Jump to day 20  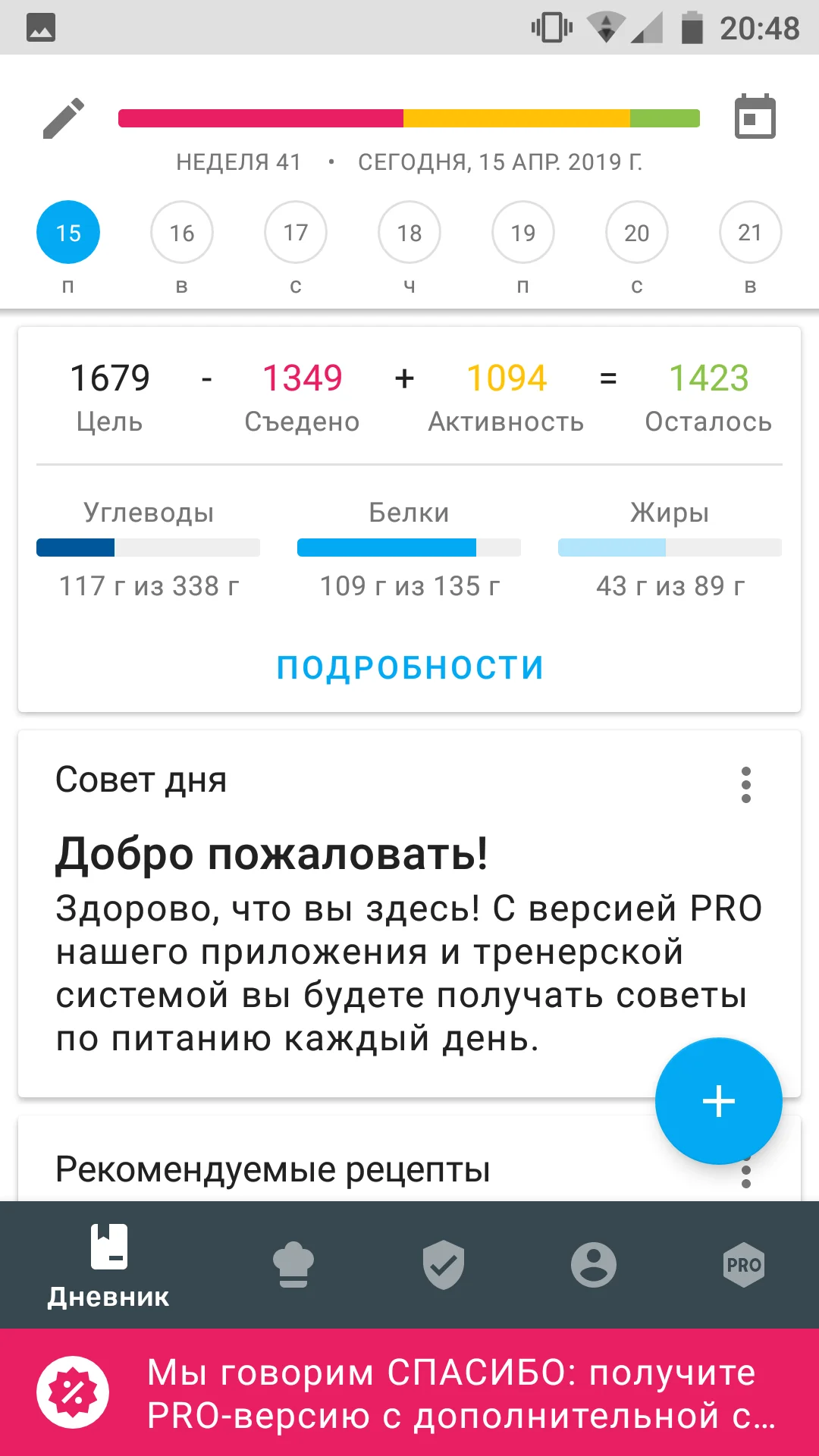point(637,233)
